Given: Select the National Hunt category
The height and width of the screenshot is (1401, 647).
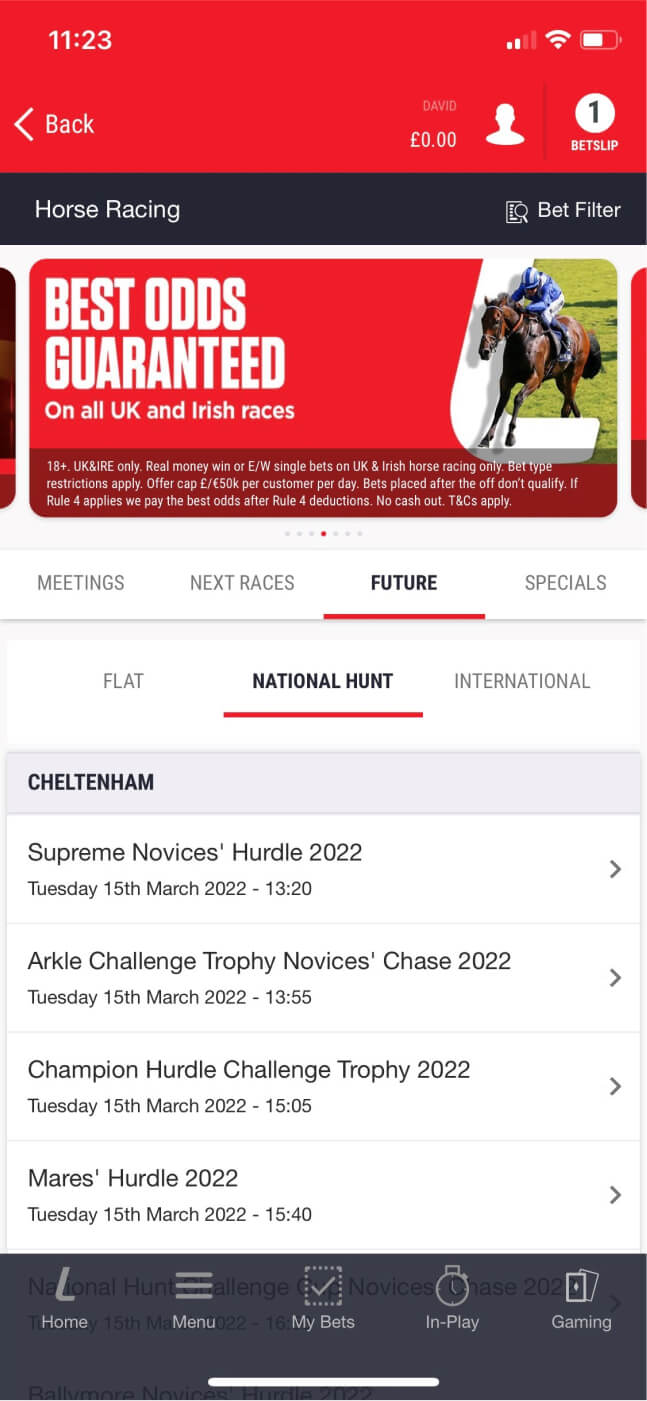Looking at the screenshot, I should coord(322,681).
